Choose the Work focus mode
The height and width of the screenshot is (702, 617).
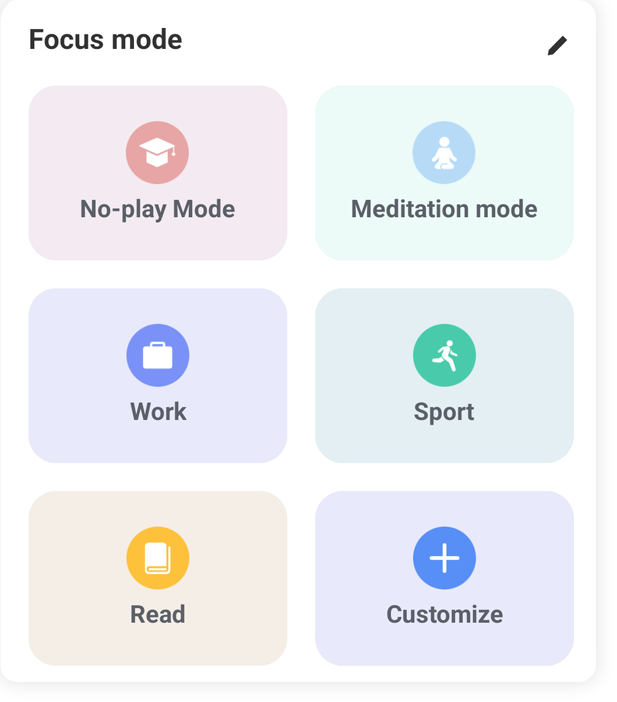coord(158,375)
